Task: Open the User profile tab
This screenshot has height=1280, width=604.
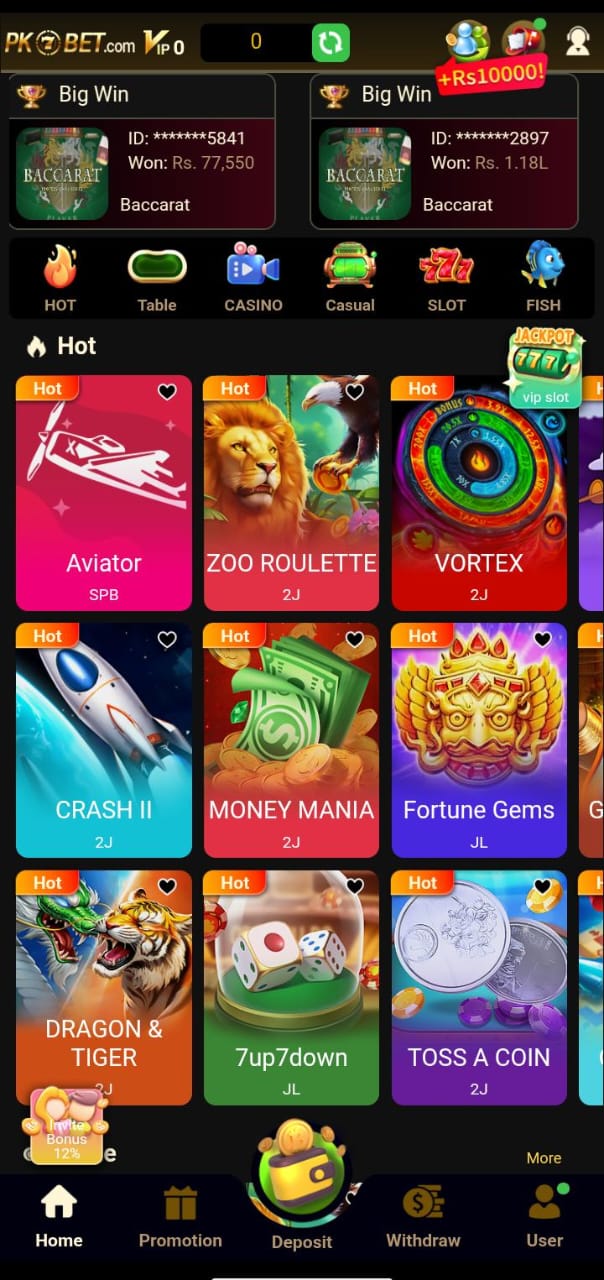Action: click(x=545, y=1217)
